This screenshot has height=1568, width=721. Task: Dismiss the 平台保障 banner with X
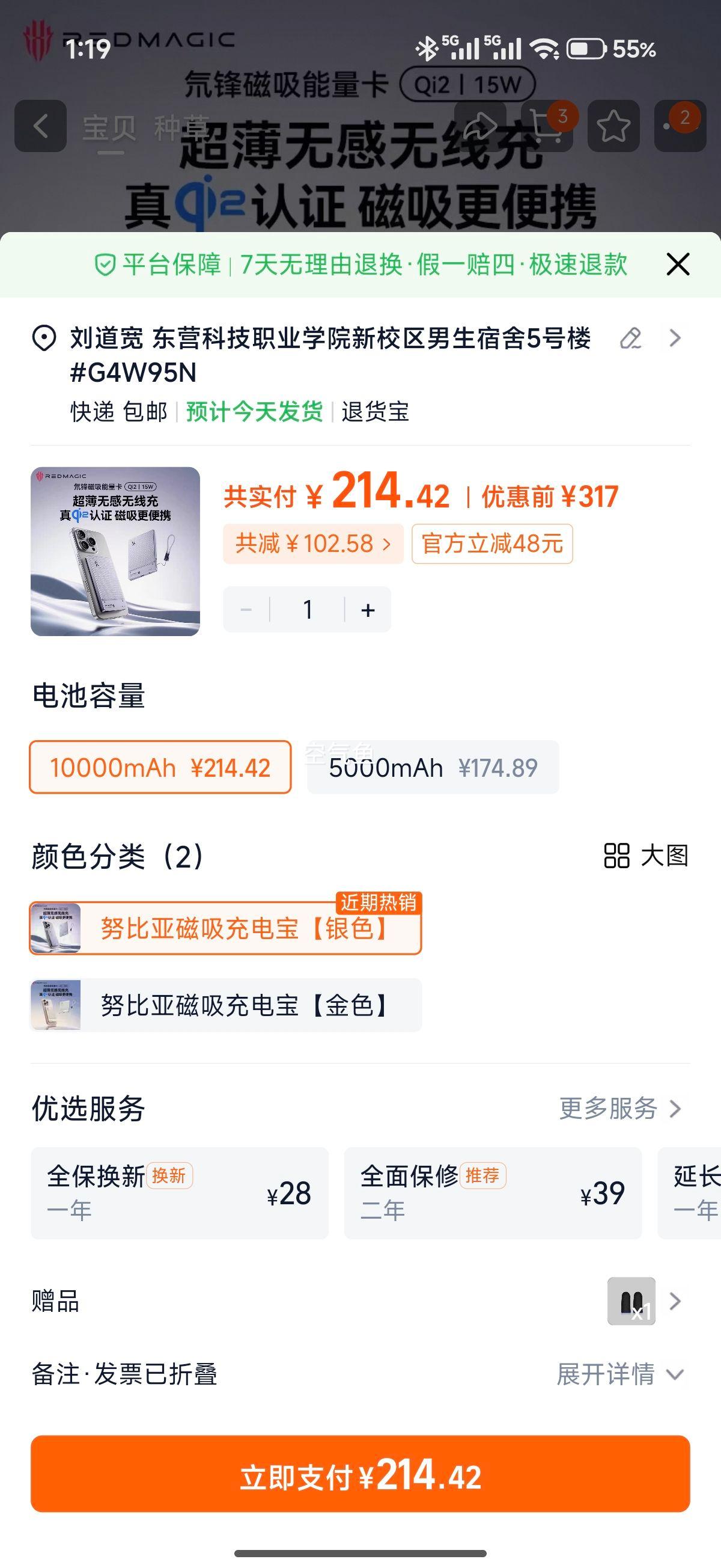click(x=677, y=265)
